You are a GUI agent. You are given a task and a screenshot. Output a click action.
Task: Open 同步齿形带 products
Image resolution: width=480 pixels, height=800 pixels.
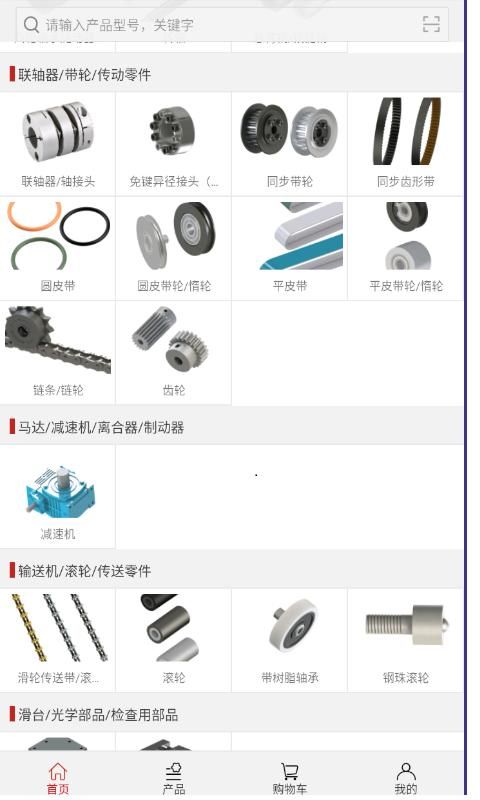[x=406, y=144]
